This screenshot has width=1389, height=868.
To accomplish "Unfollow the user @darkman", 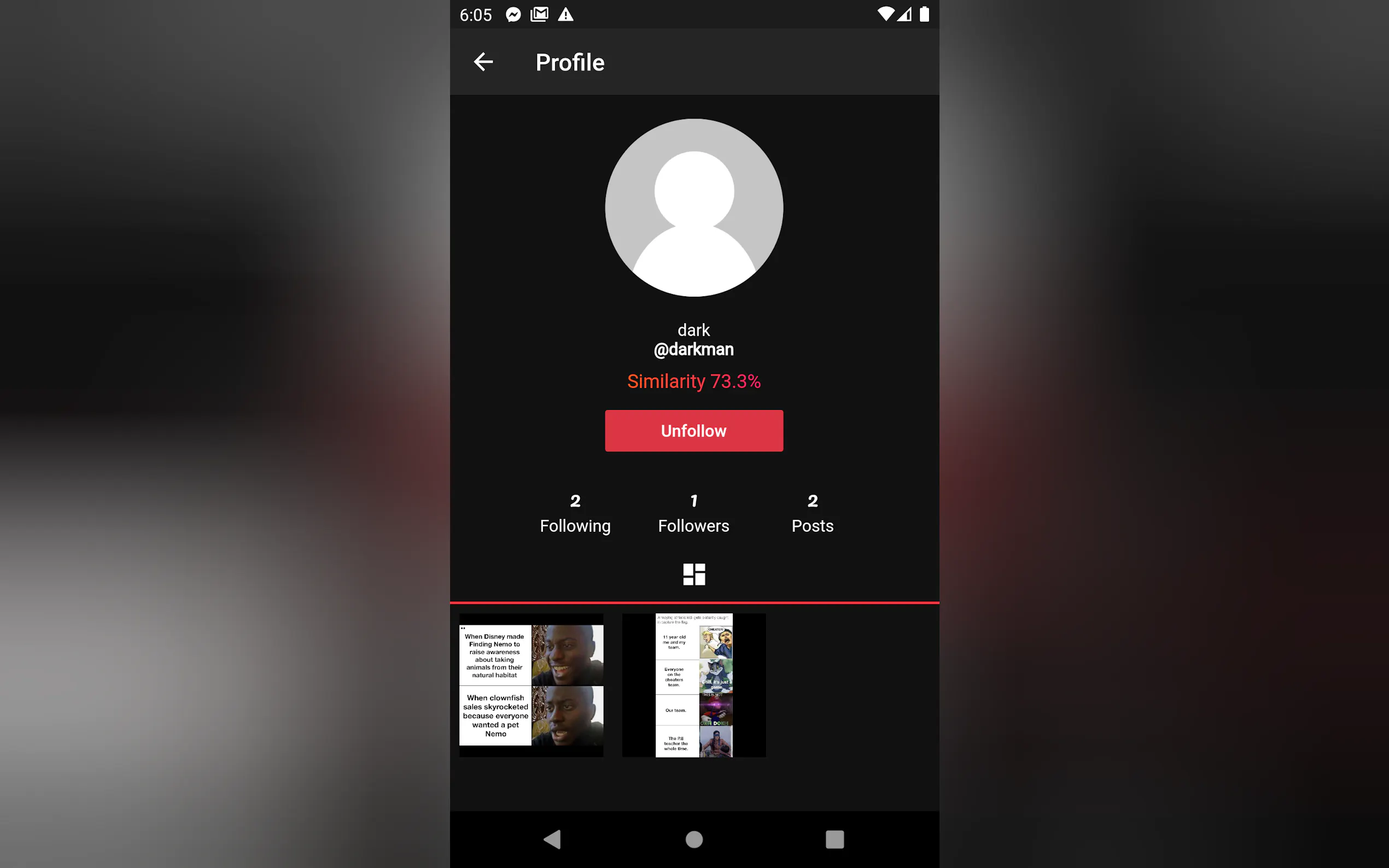I will click(x=693, y=431).
